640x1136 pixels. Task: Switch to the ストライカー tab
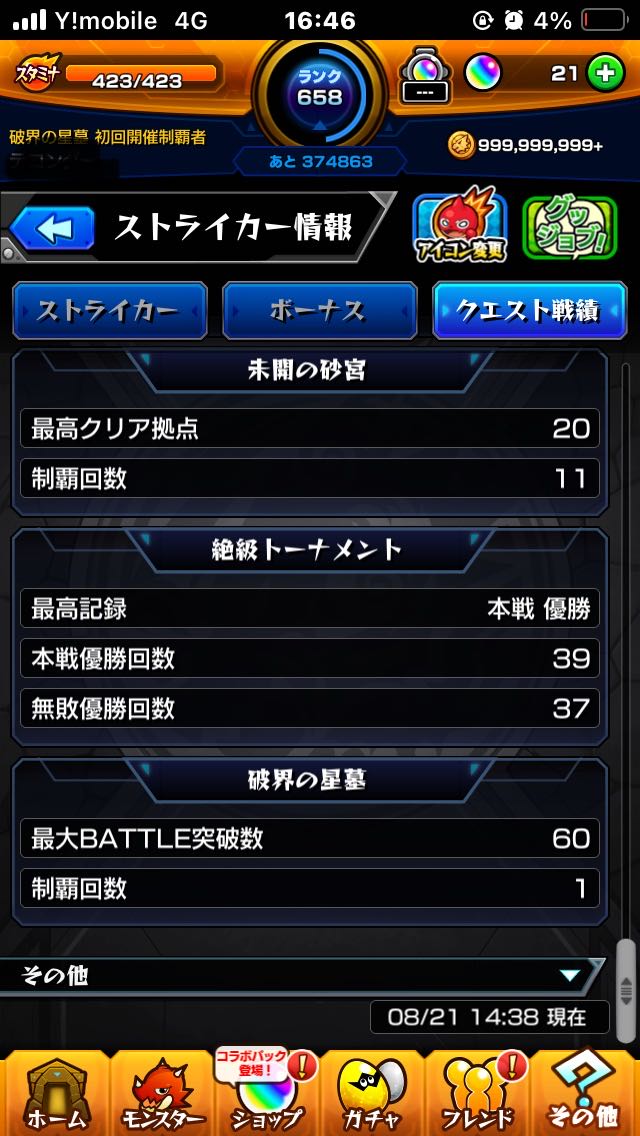click(109, 311)
